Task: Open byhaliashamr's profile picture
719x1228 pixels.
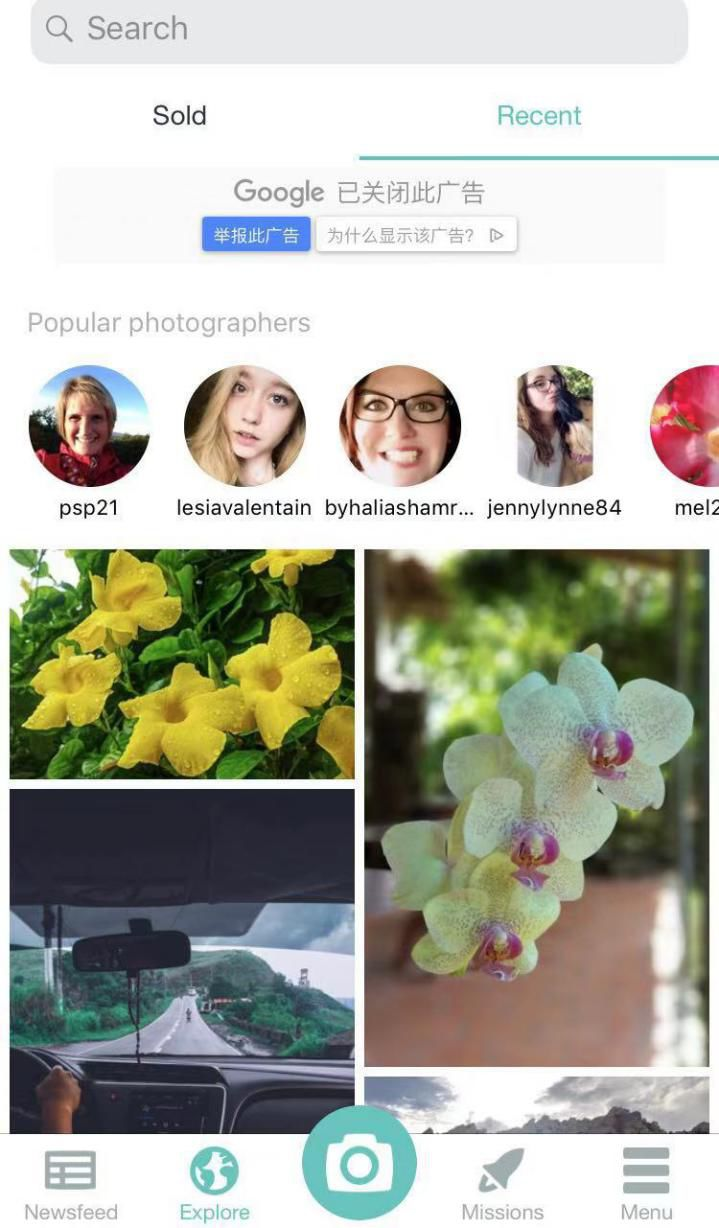Action: [400, 426]
